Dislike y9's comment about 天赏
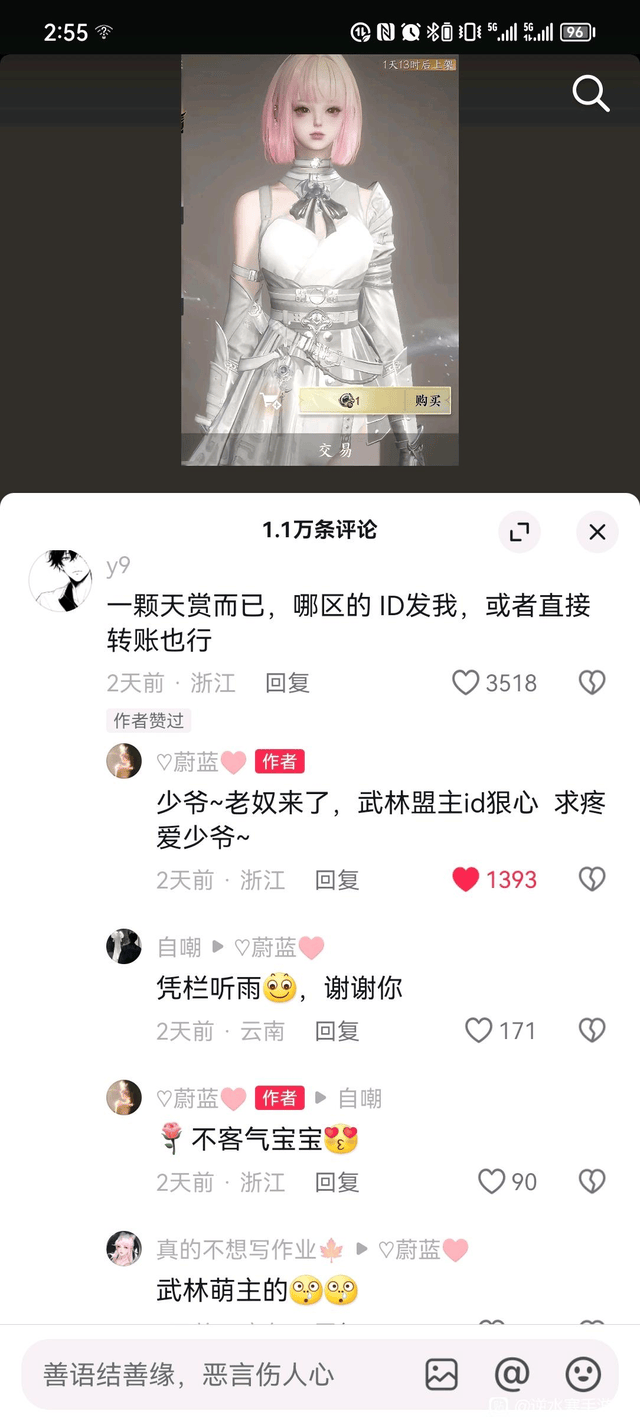This screenshot has height=1424, width=640. (592, 683)
